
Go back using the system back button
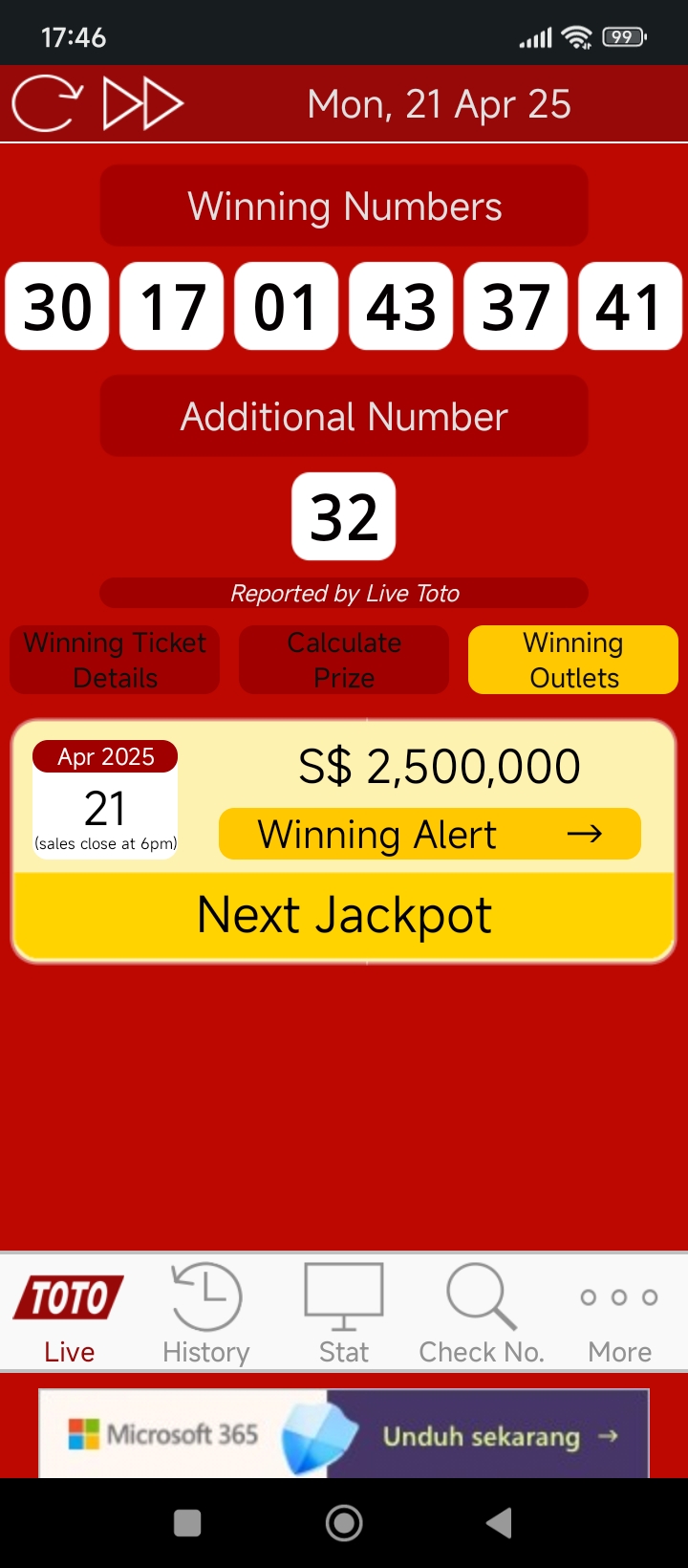pyautogui.click(x=499, y=1523)
